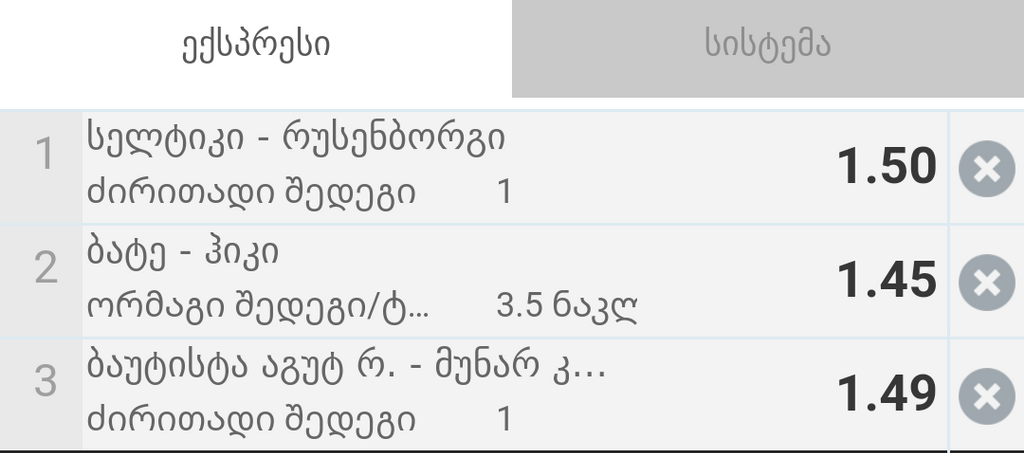Switch to the სისტემა tab
Screen dimensions: 1024x453
click(767, 46)
